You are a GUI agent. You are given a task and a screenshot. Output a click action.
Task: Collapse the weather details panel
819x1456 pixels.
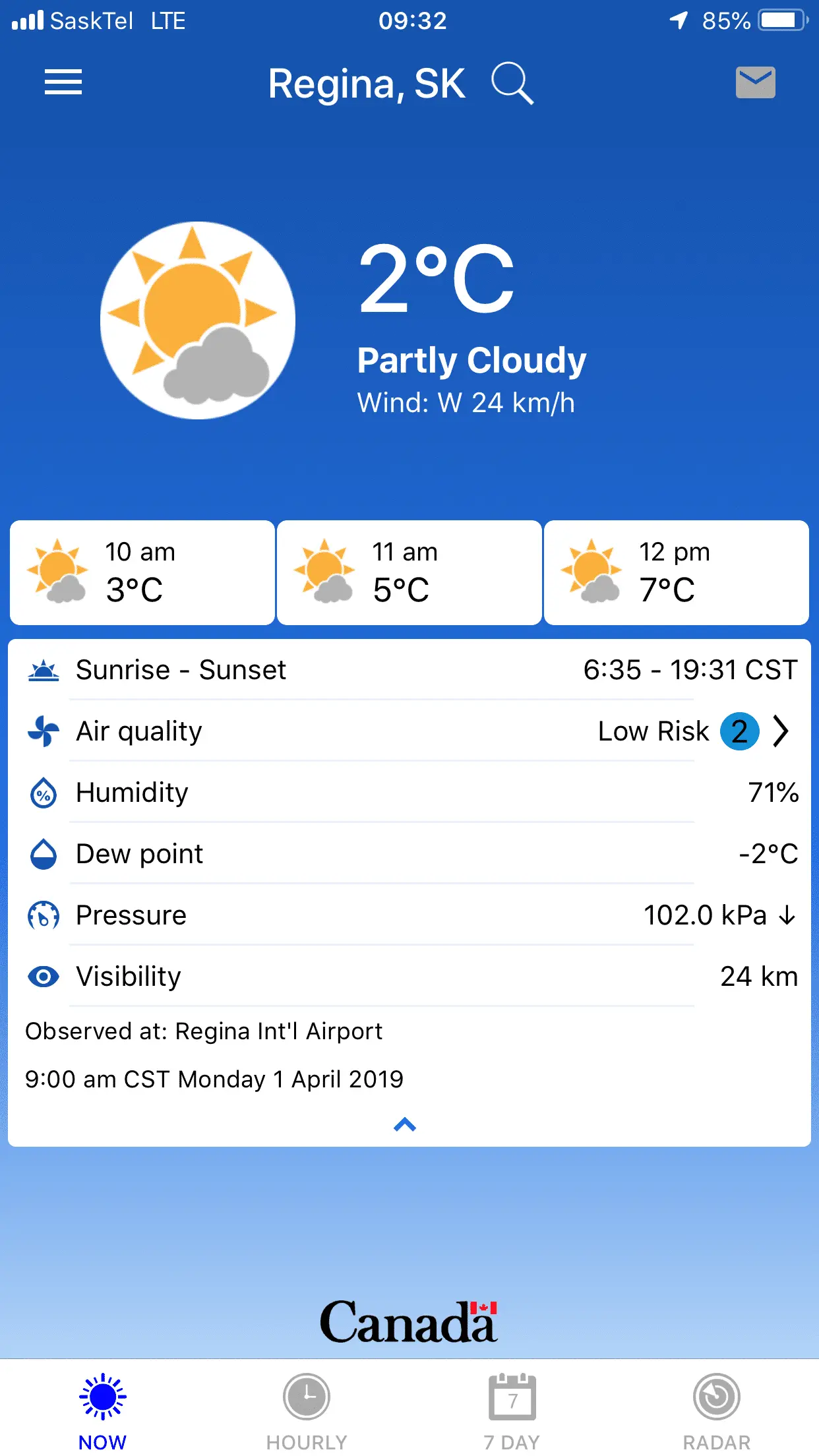(405, 1124)
